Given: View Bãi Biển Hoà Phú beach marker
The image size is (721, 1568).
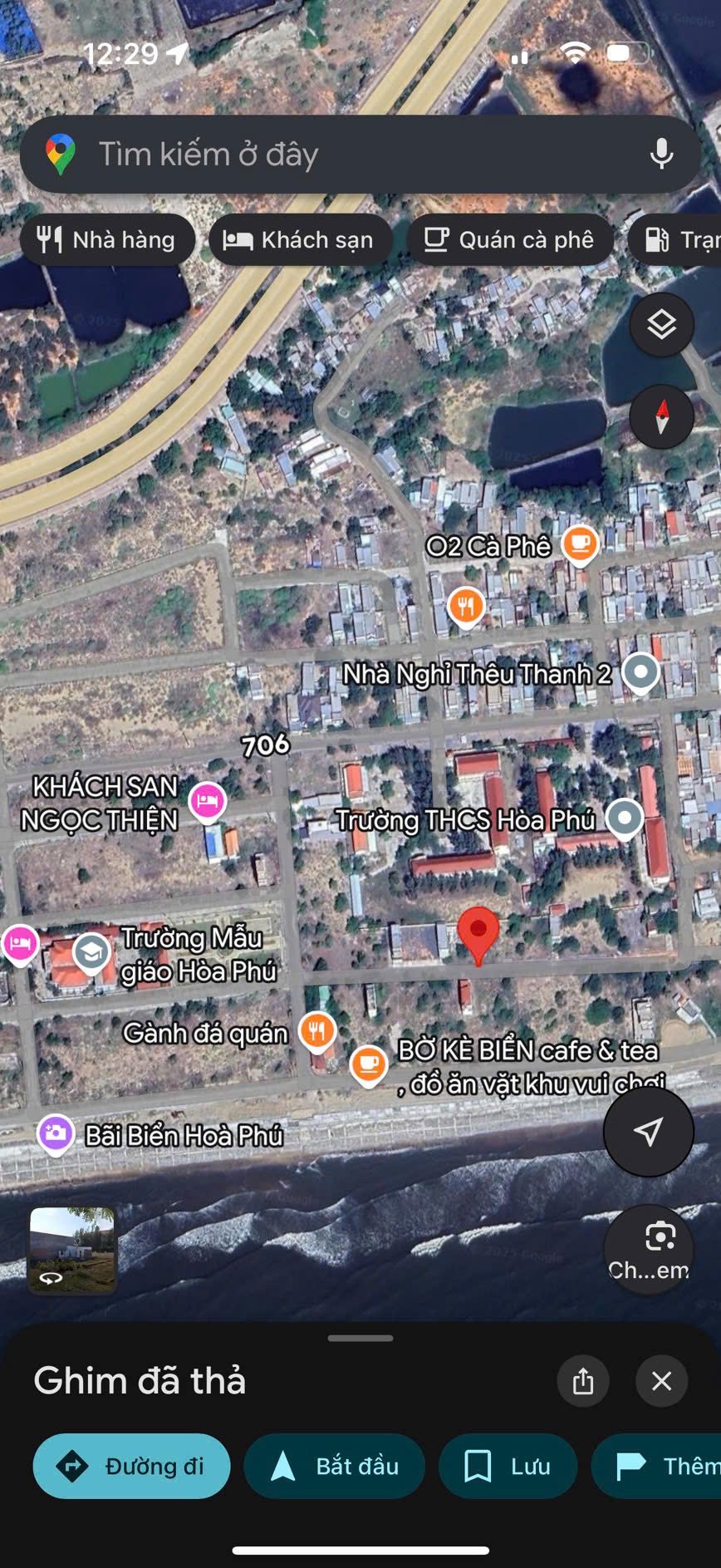Looking at the screenshot, I should pyautogui.click(x=56, y=1133).
